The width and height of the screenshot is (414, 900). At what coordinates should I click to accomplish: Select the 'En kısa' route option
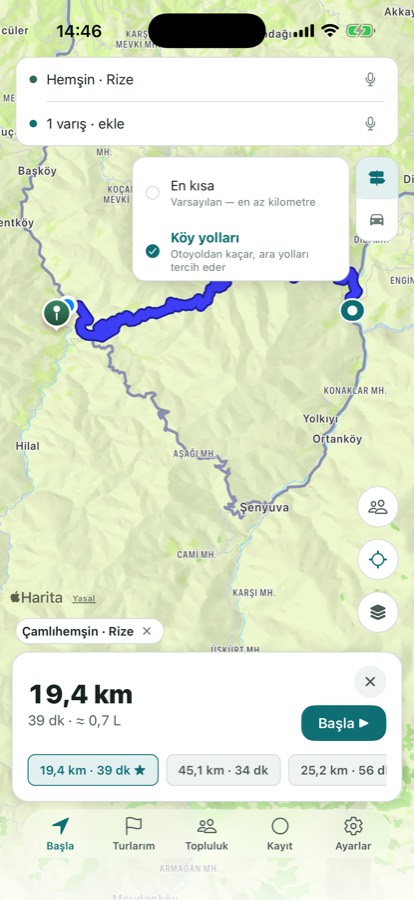(x=241, y=193)
